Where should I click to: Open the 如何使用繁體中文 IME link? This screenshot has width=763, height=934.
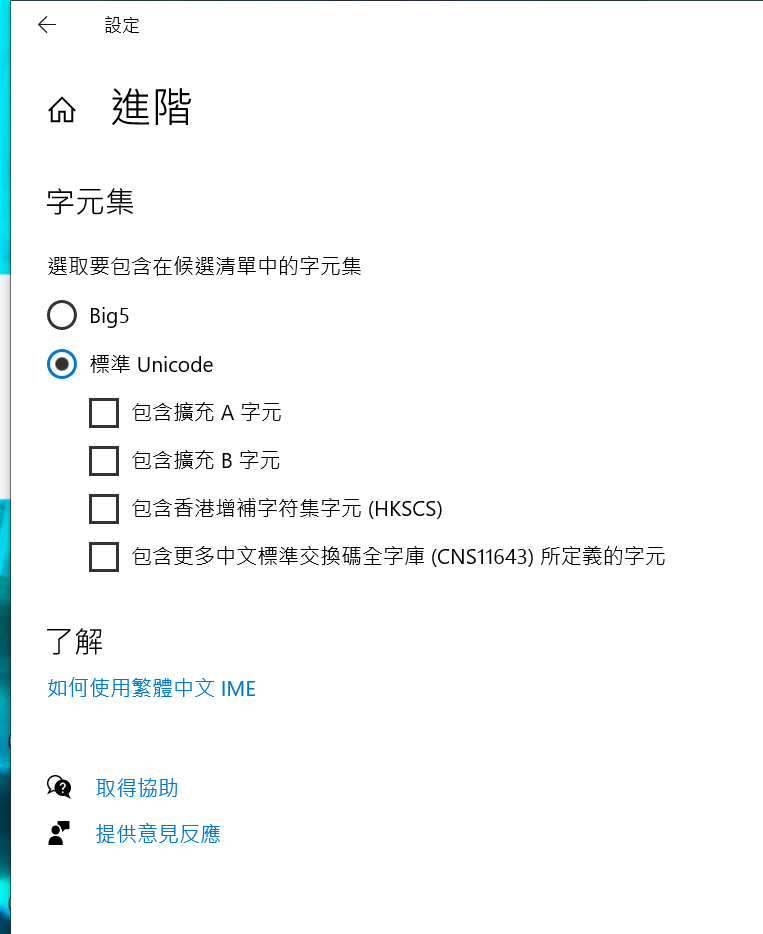(152, 689)
